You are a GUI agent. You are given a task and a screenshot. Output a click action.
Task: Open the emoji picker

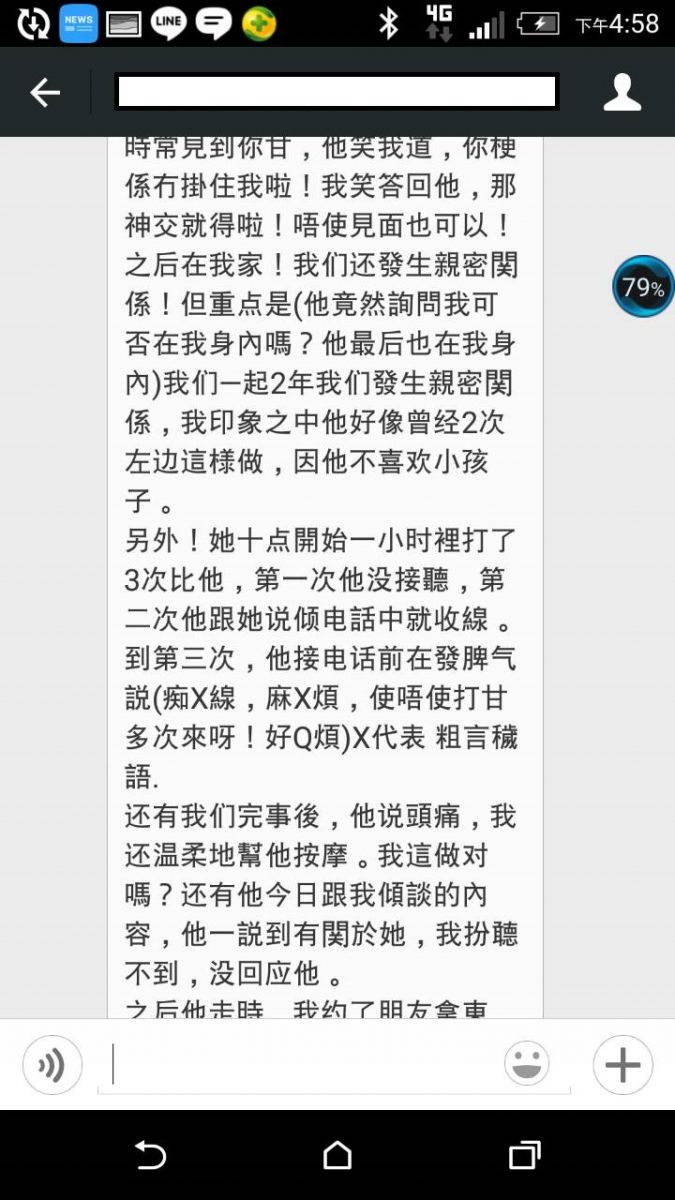(526, 1064)
